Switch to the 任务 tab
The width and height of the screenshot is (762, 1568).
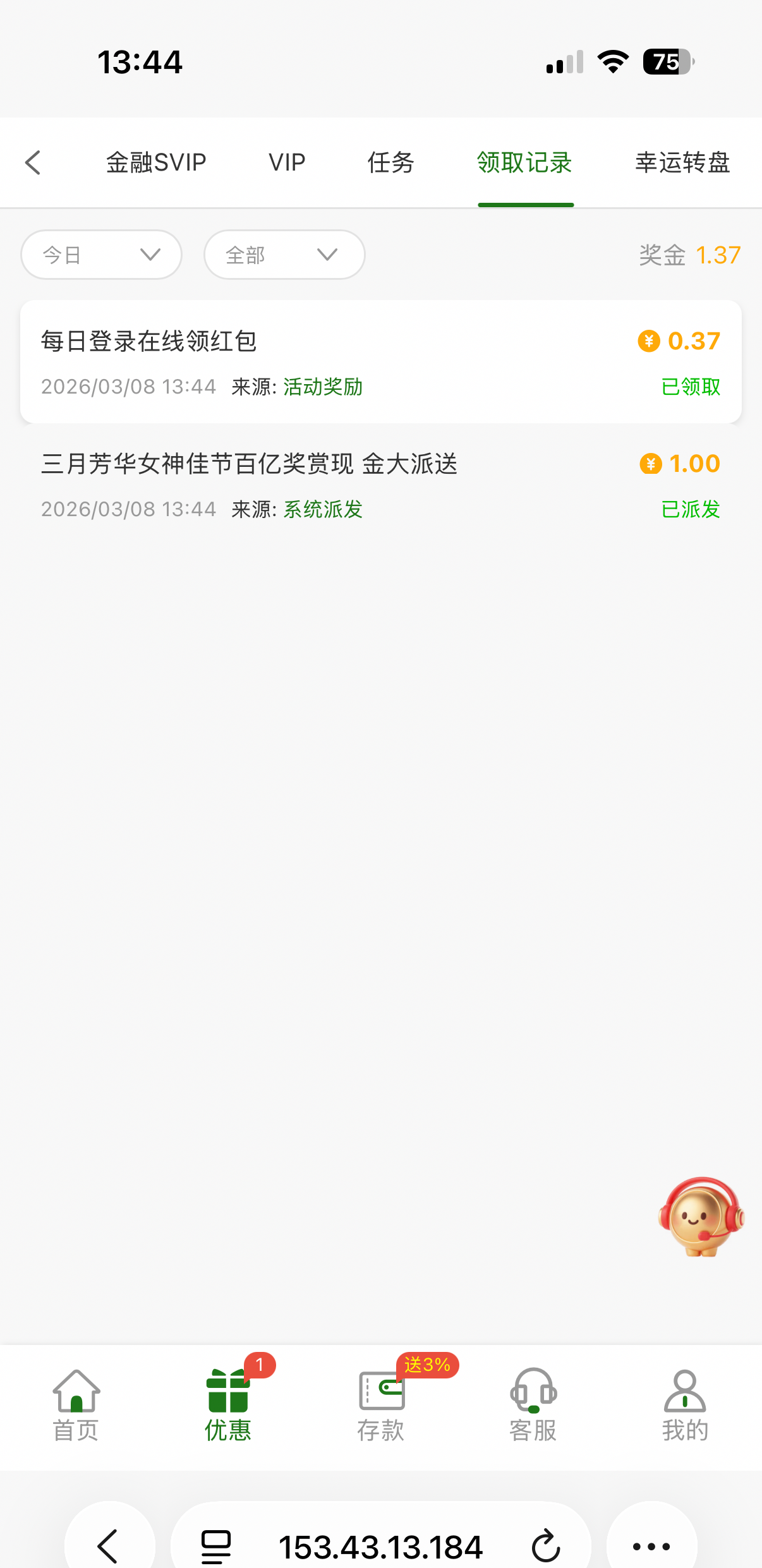coord(390,162)
